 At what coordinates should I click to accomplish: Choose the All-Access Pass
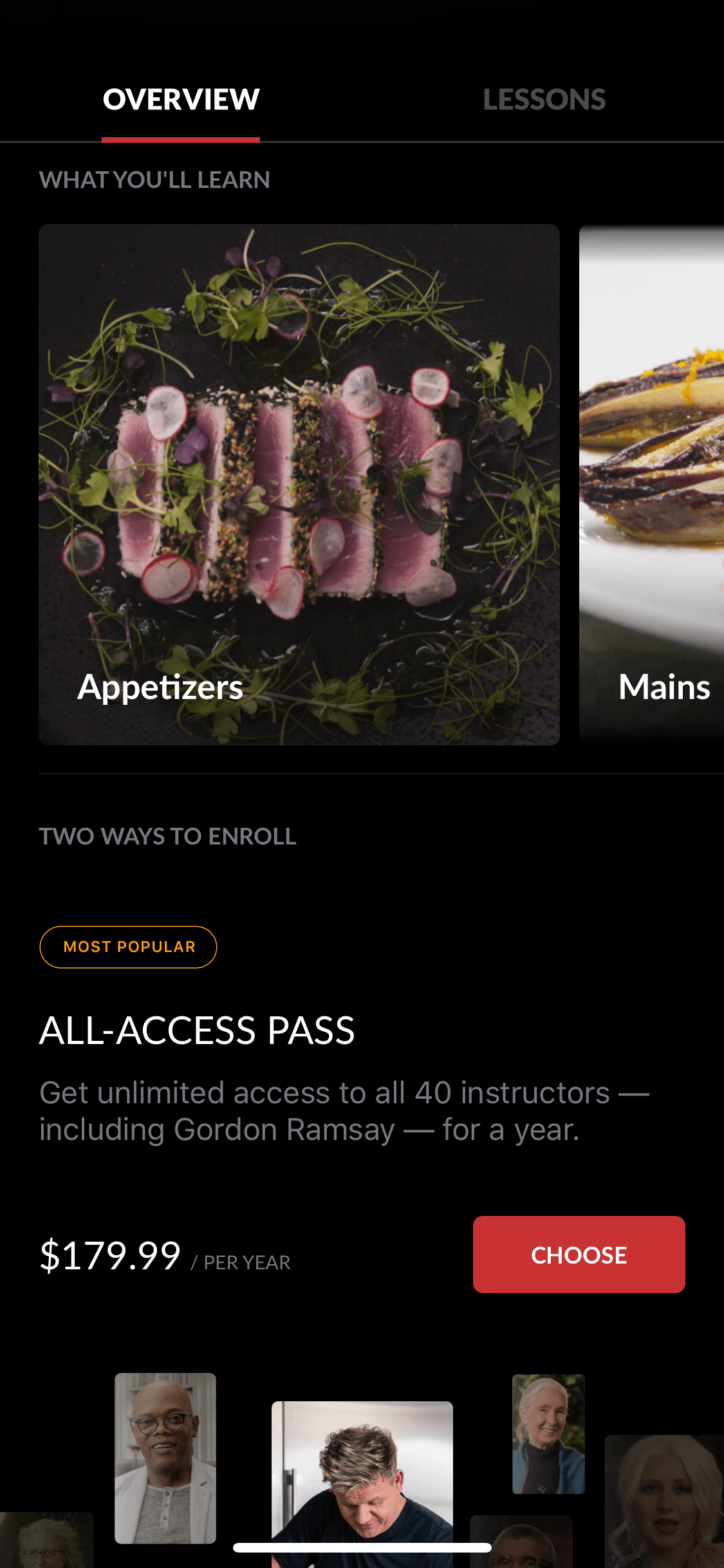coord(579,1255)
